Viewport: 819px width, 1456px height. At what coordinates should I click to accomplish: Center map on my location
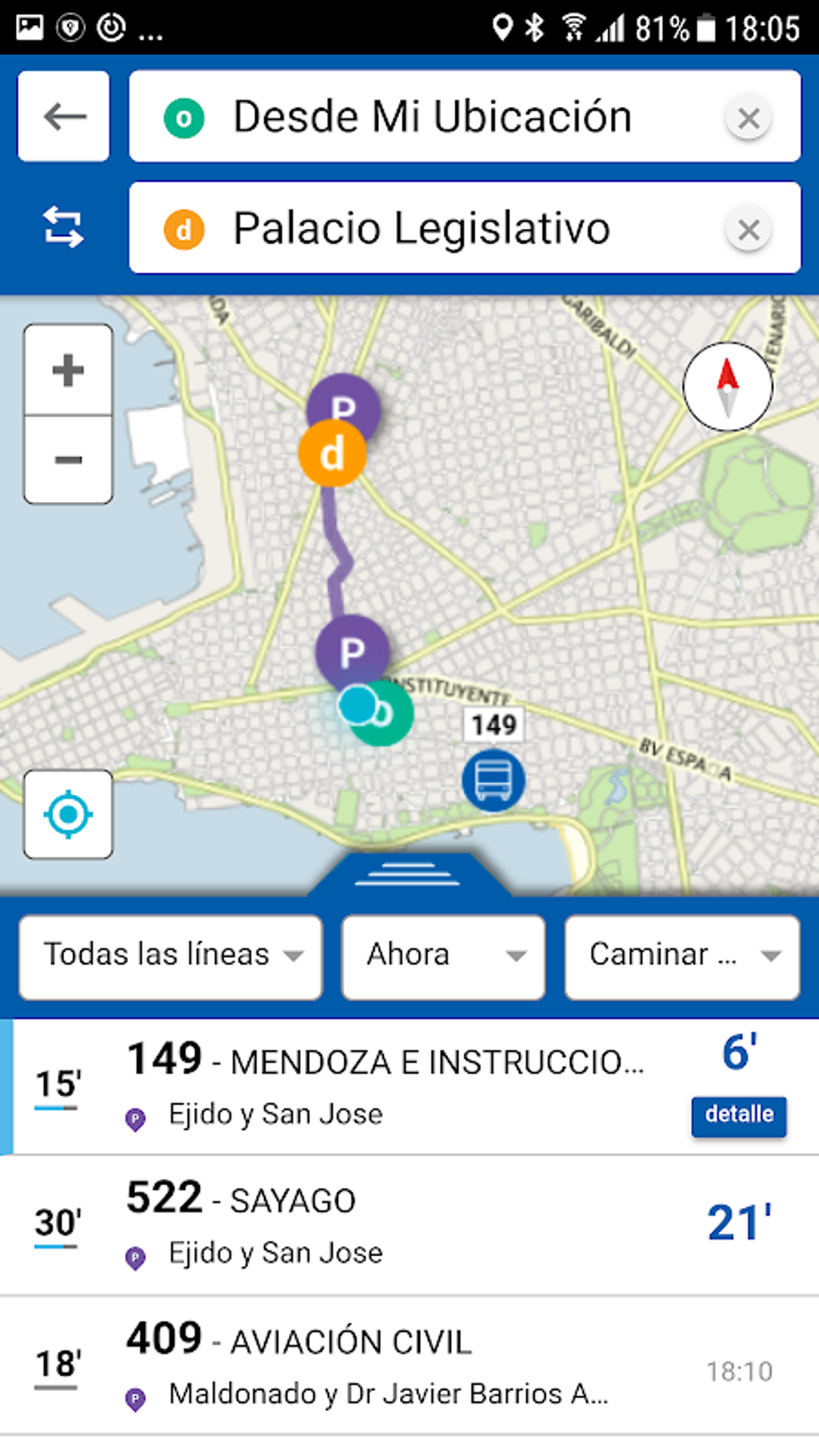point(68,814)
